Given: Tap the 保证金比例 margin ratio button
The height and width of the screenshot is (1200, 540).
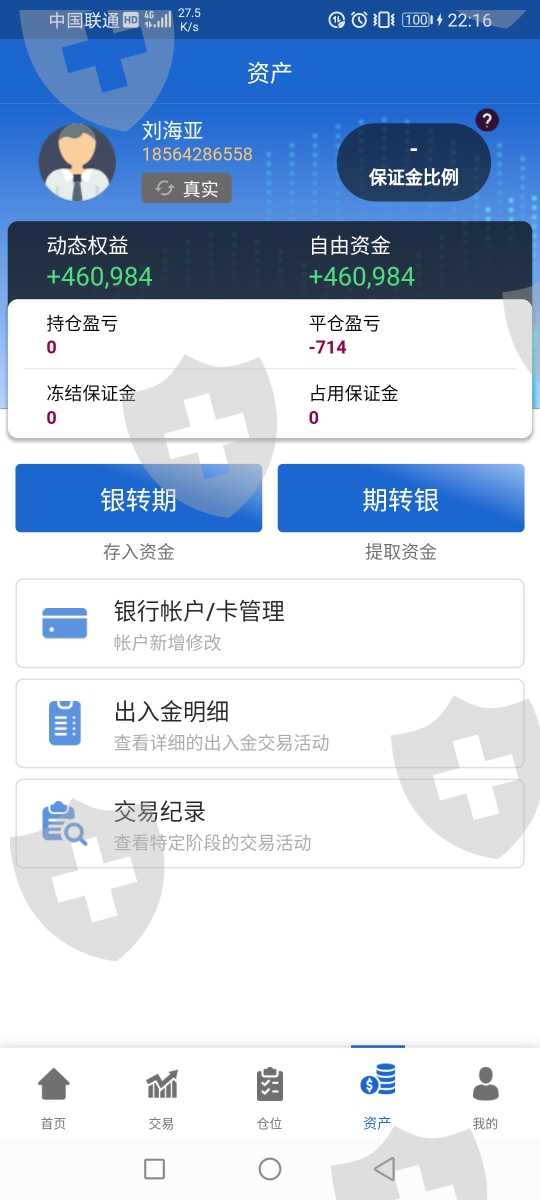Looking at the screenshot, I should pyautogui.click(x=414, y=163).
